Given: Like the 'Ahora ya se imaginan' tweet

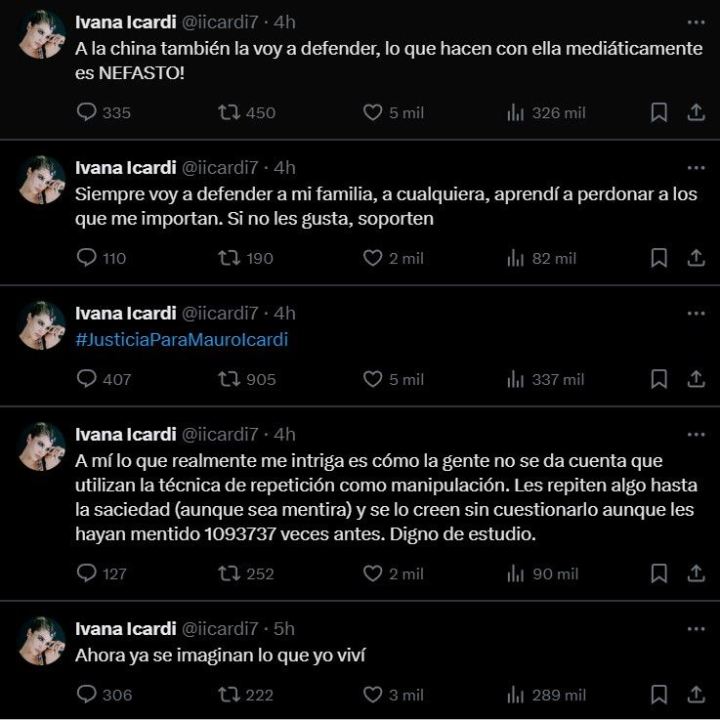Looking at the screenshot, I should (x=373, y=694).
